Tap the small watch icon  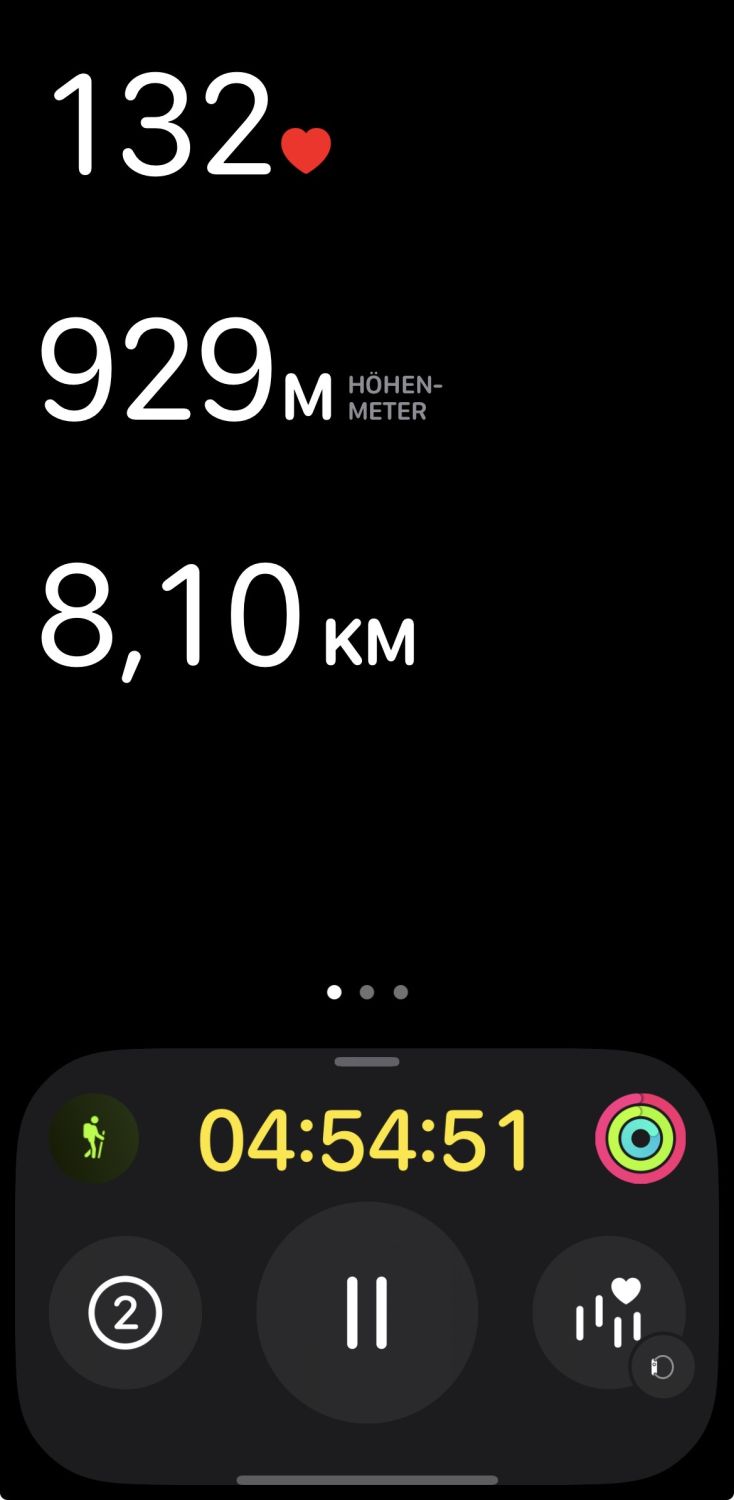point(662,1367)
